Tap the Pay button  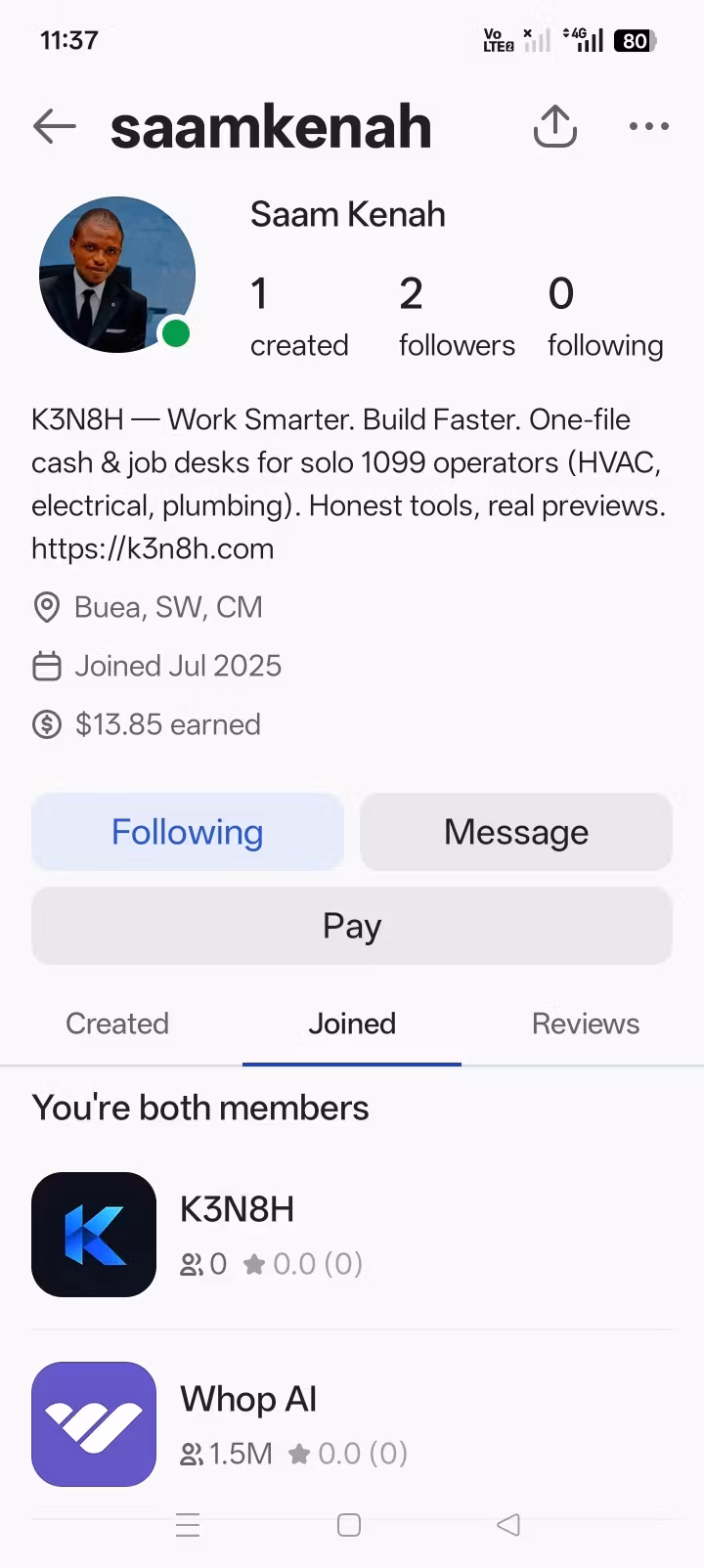click(x=352, y=926)
